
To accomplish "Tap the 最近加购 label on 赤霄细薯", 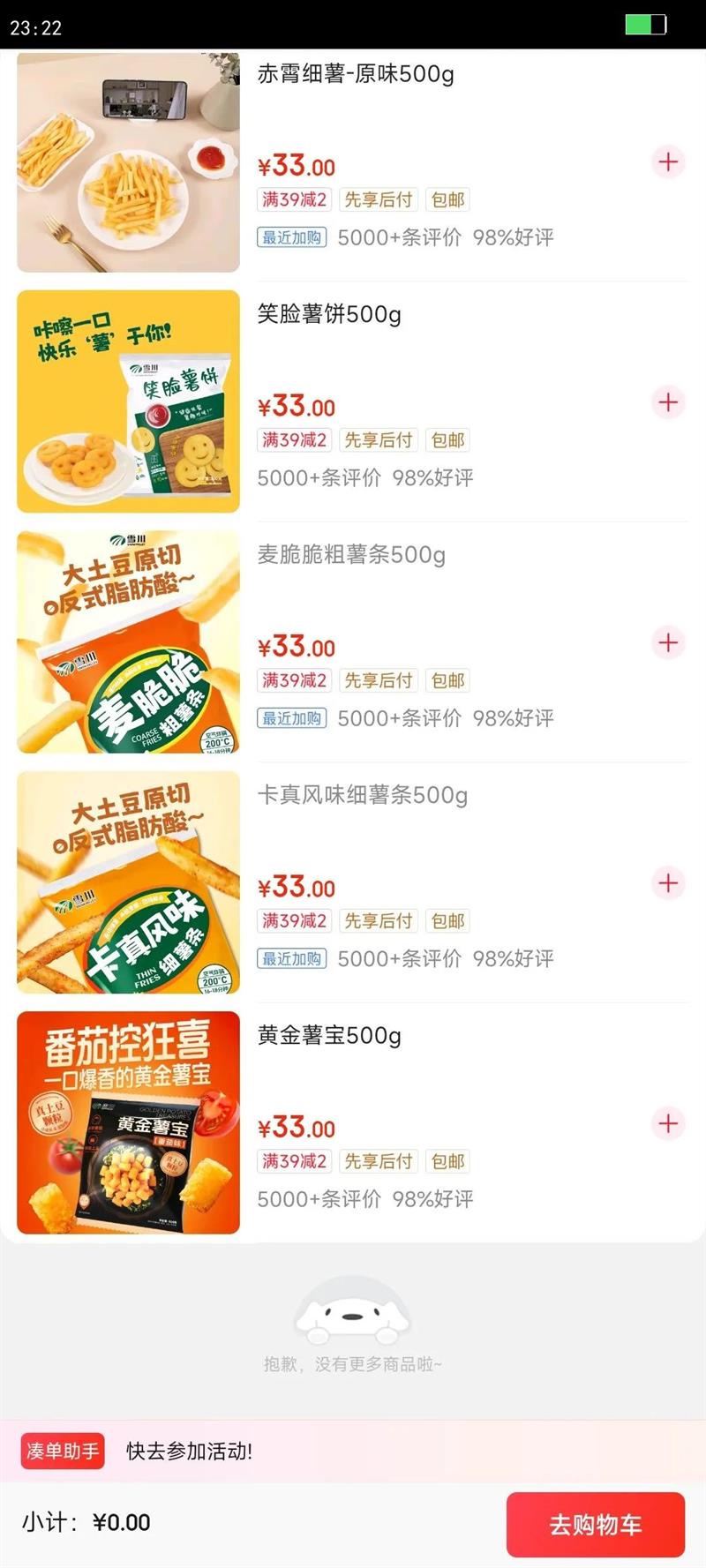I will [291, 237].
